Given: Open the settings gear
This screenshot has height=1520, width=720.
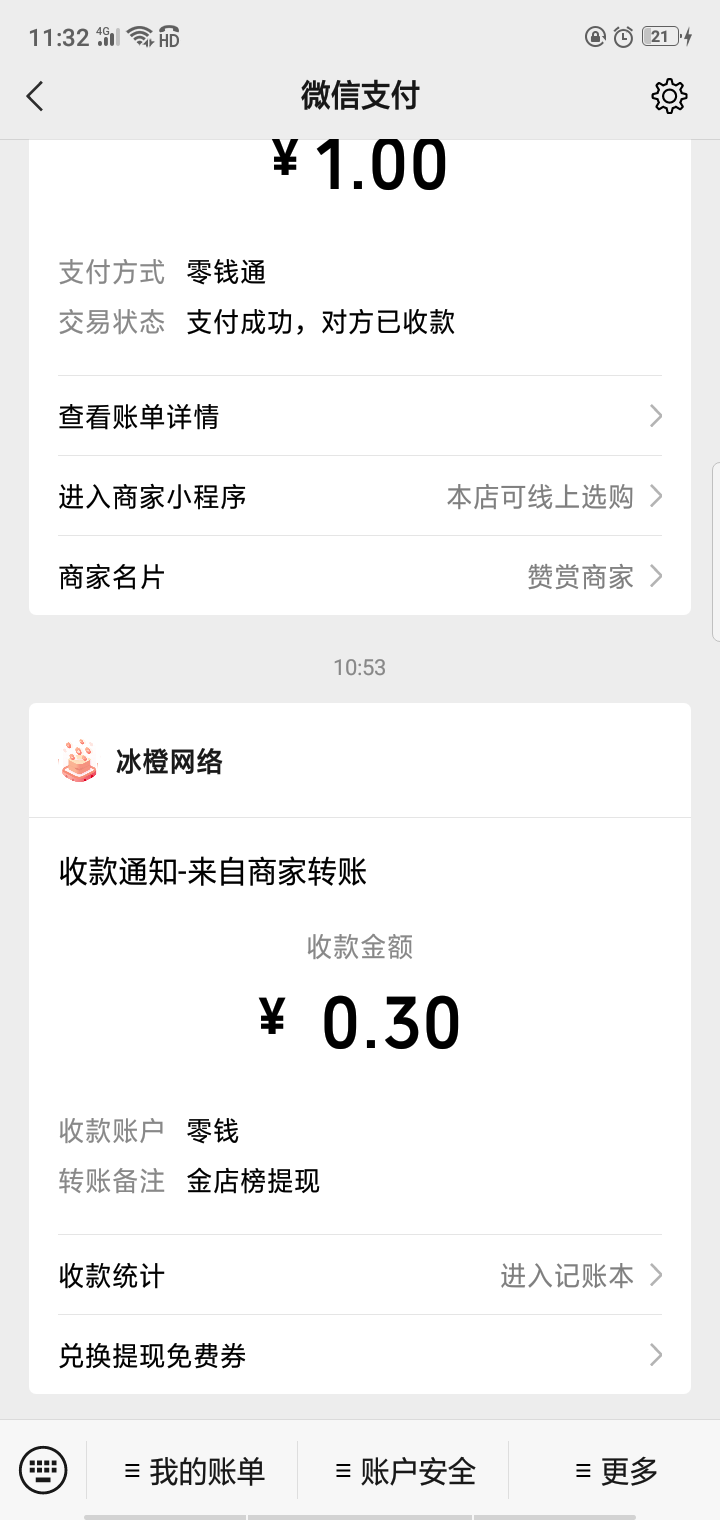Looking at the screenshot, I should [x=669, y=96].
